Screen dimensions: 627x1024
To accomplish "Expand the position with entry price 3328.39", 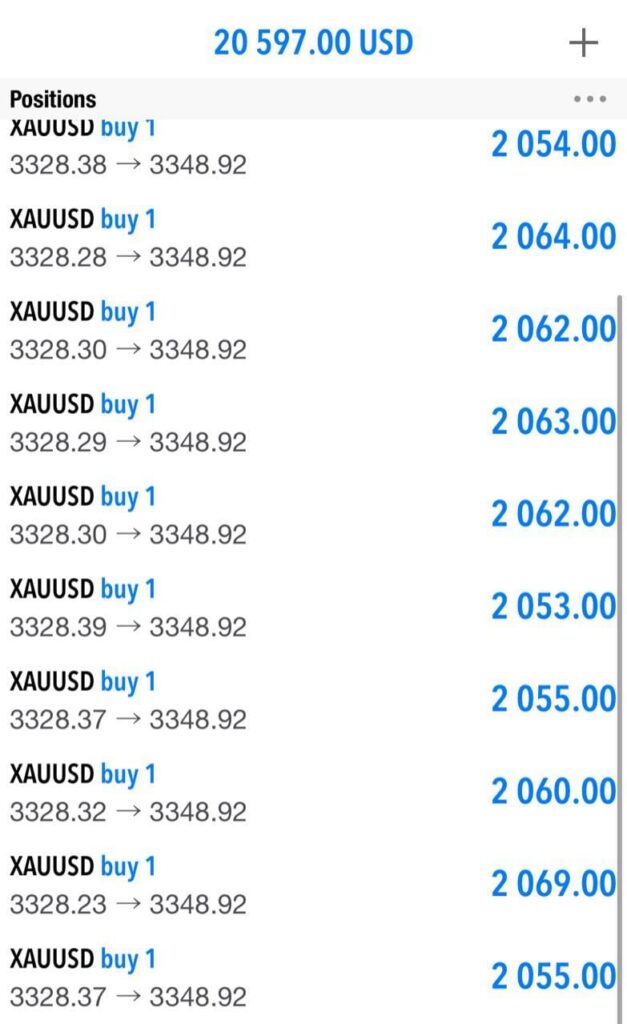I will coord(313,608).
